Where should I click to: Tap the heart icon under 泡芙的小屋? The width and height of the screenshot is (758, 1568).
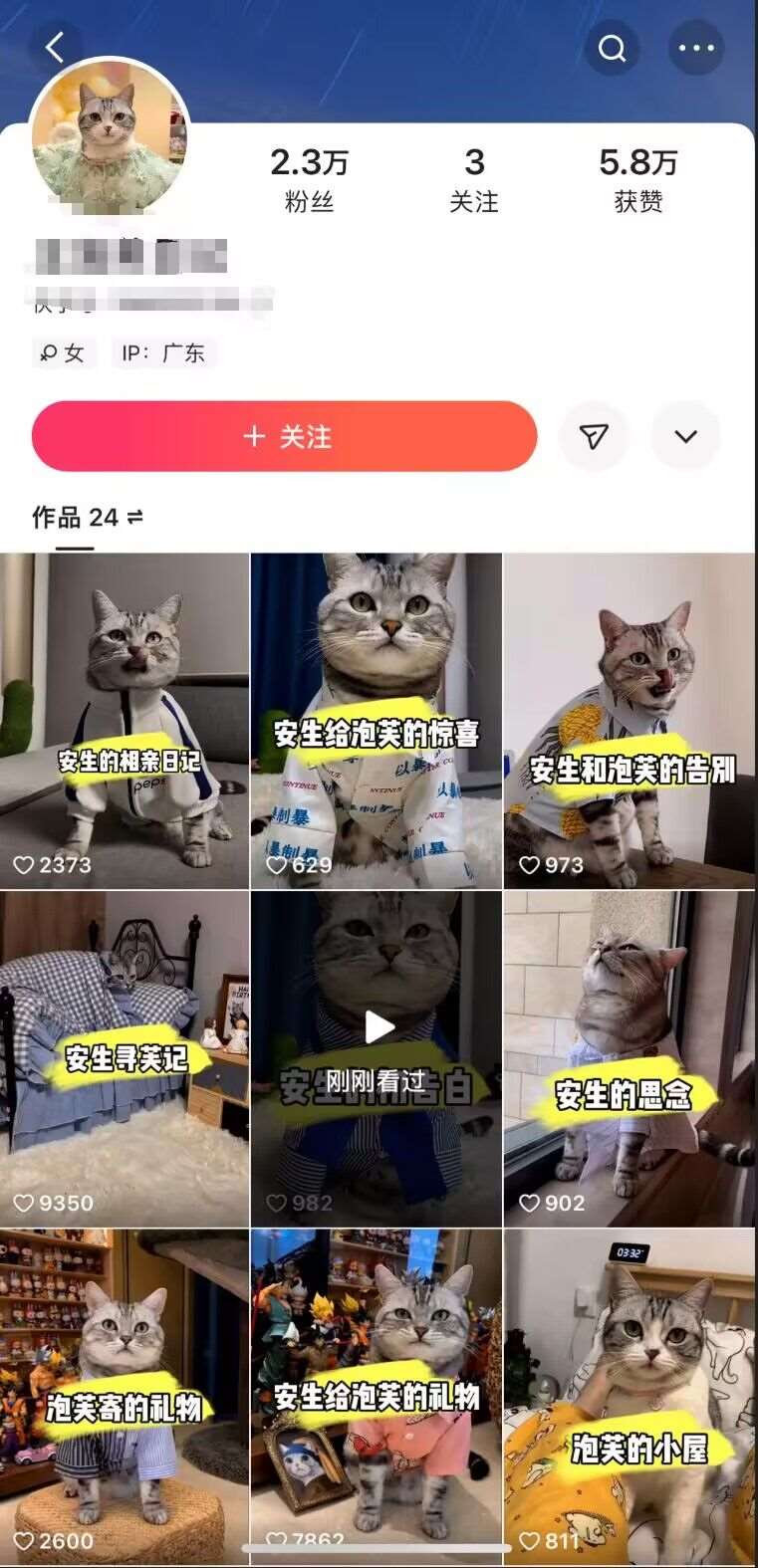[532, 1538]
